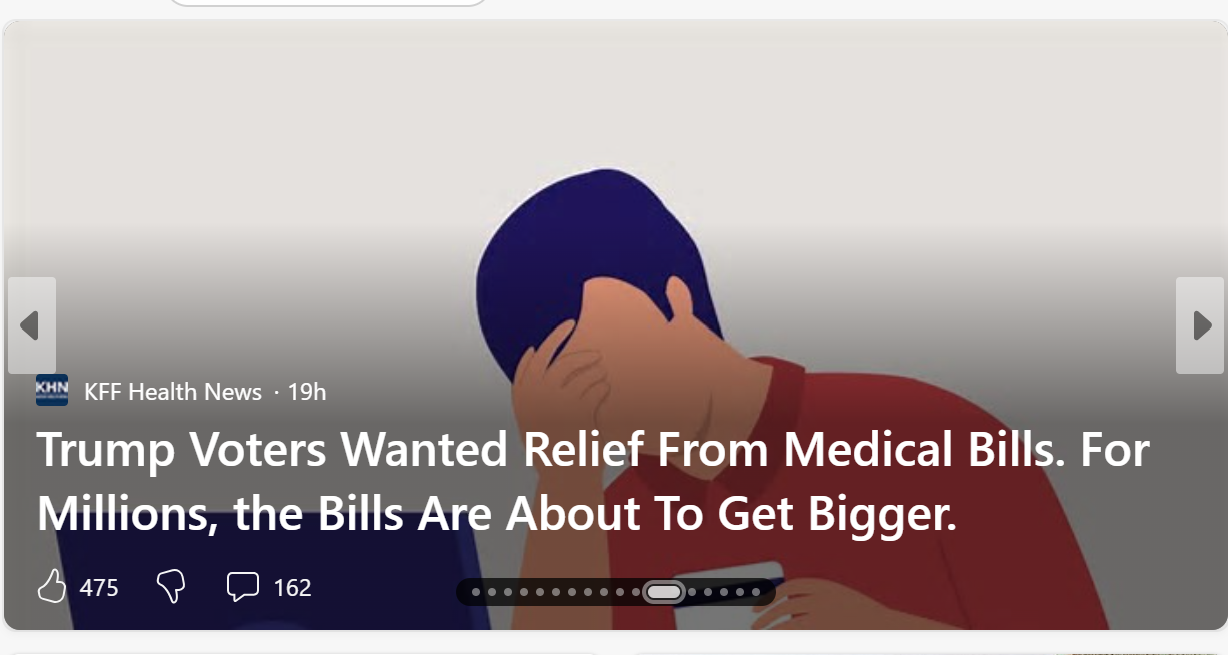Dislike the KFF Health News article
1228x656 pixels.
point(171,587)
